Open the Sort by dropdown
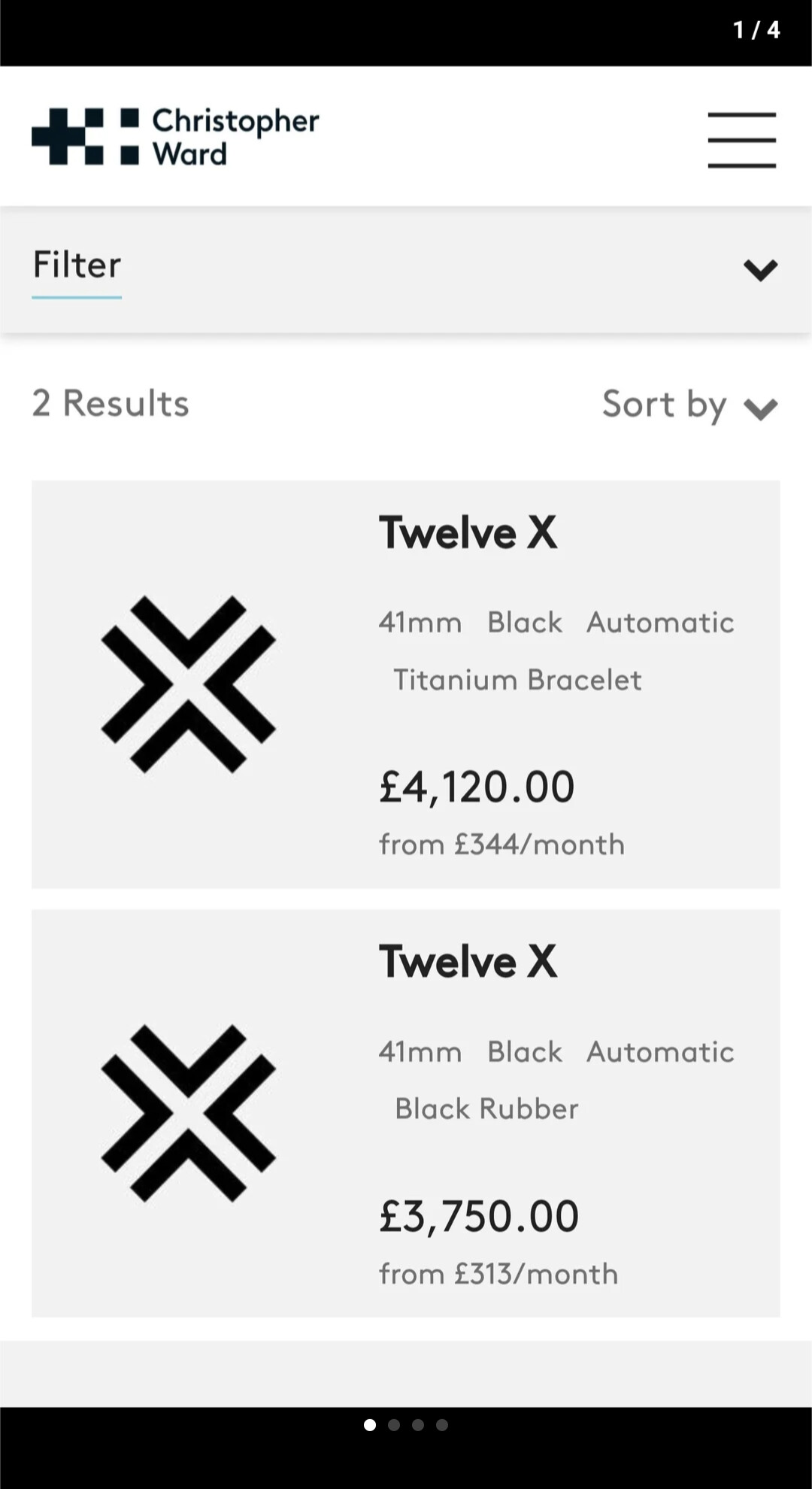 689,405
